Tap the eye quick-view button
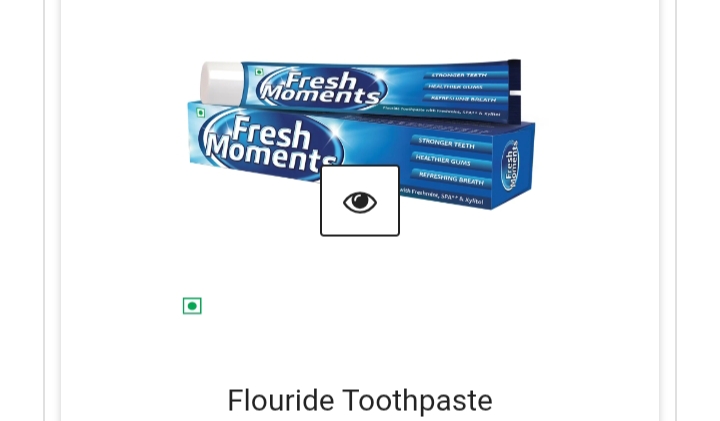720x421 pixels. pos(360,201)
